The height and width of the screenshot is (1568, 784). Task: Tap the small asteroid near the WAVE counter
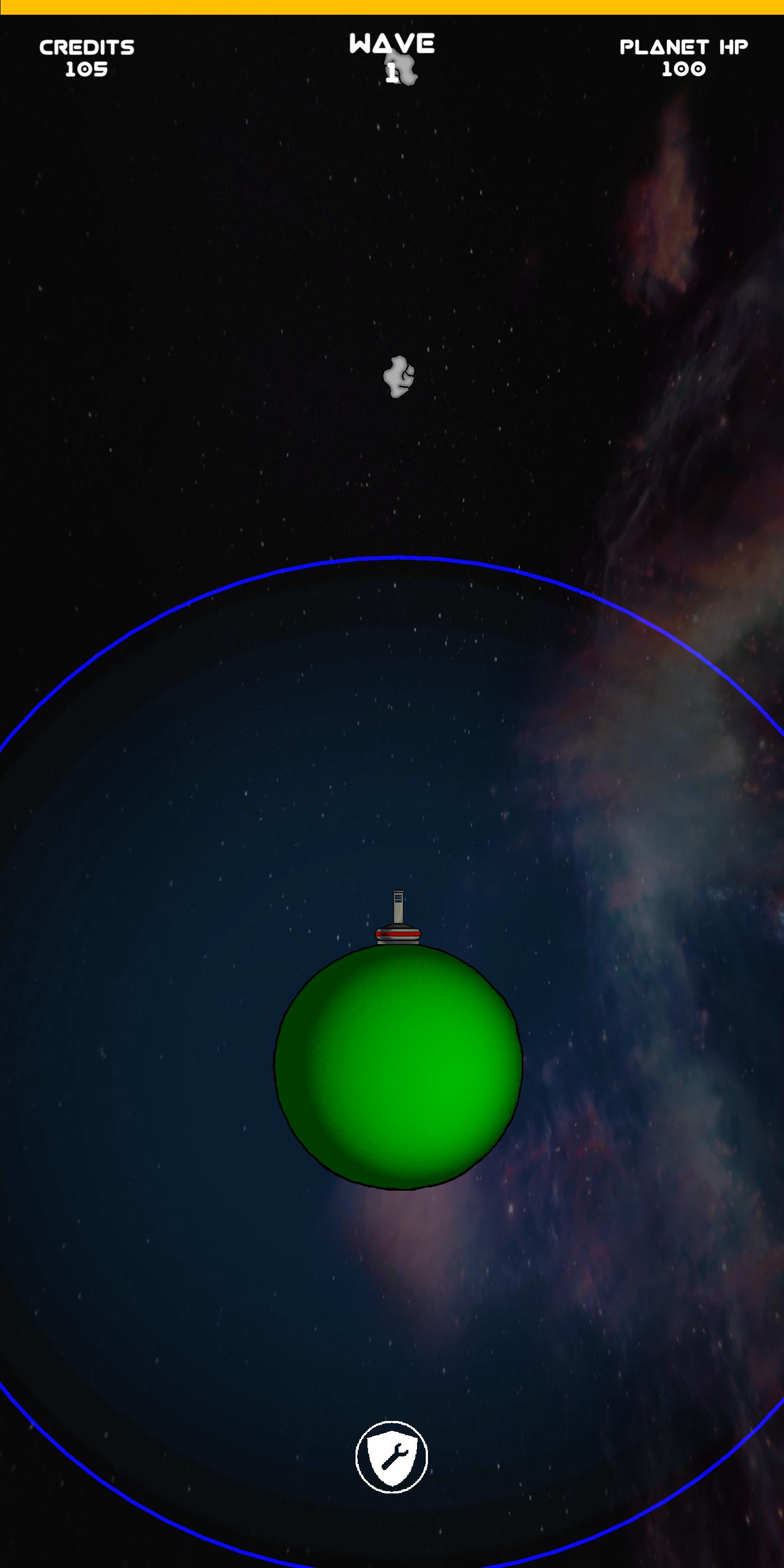tap(402, 69)
